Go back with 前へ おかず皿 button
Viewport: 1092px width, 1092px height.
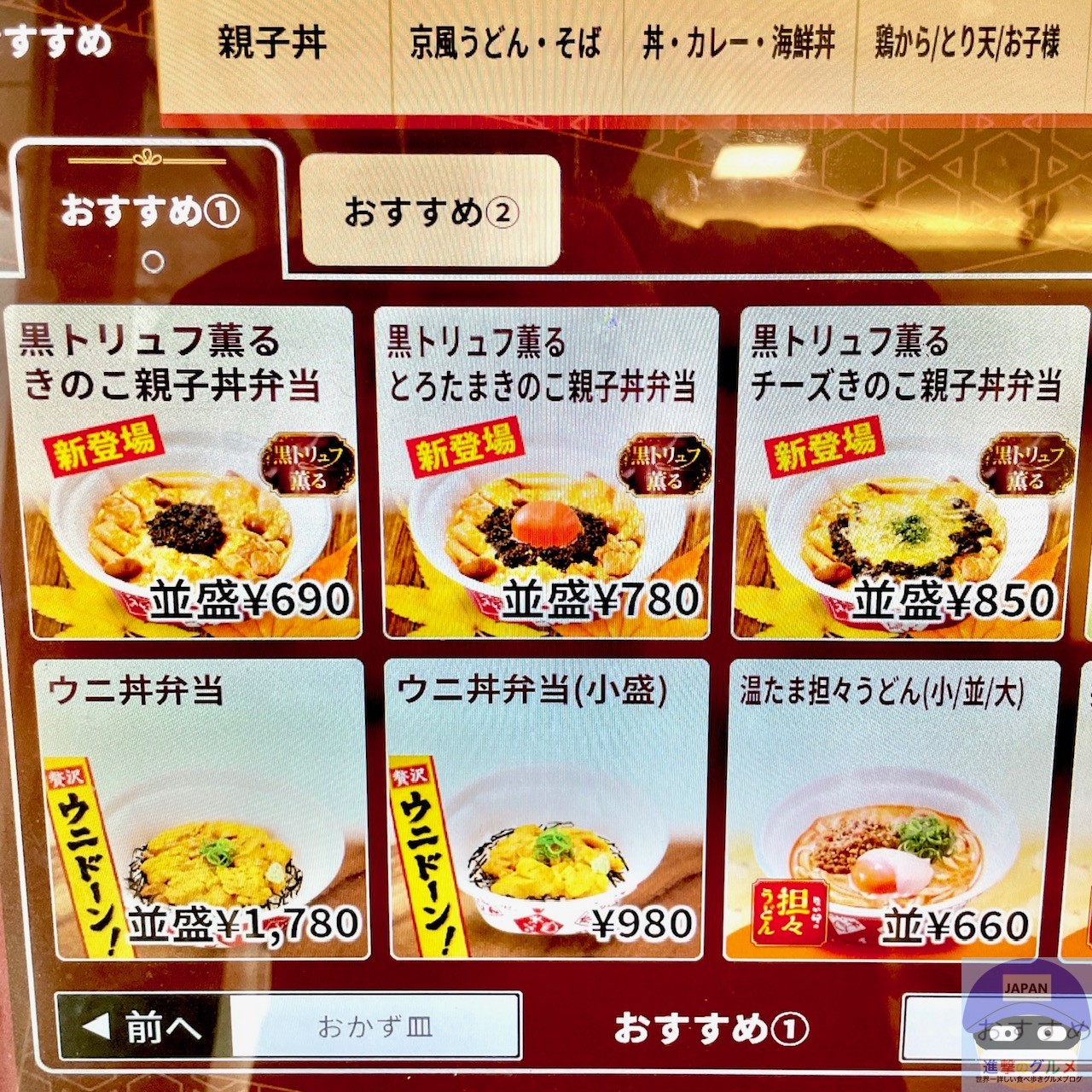pos(288,1026)
